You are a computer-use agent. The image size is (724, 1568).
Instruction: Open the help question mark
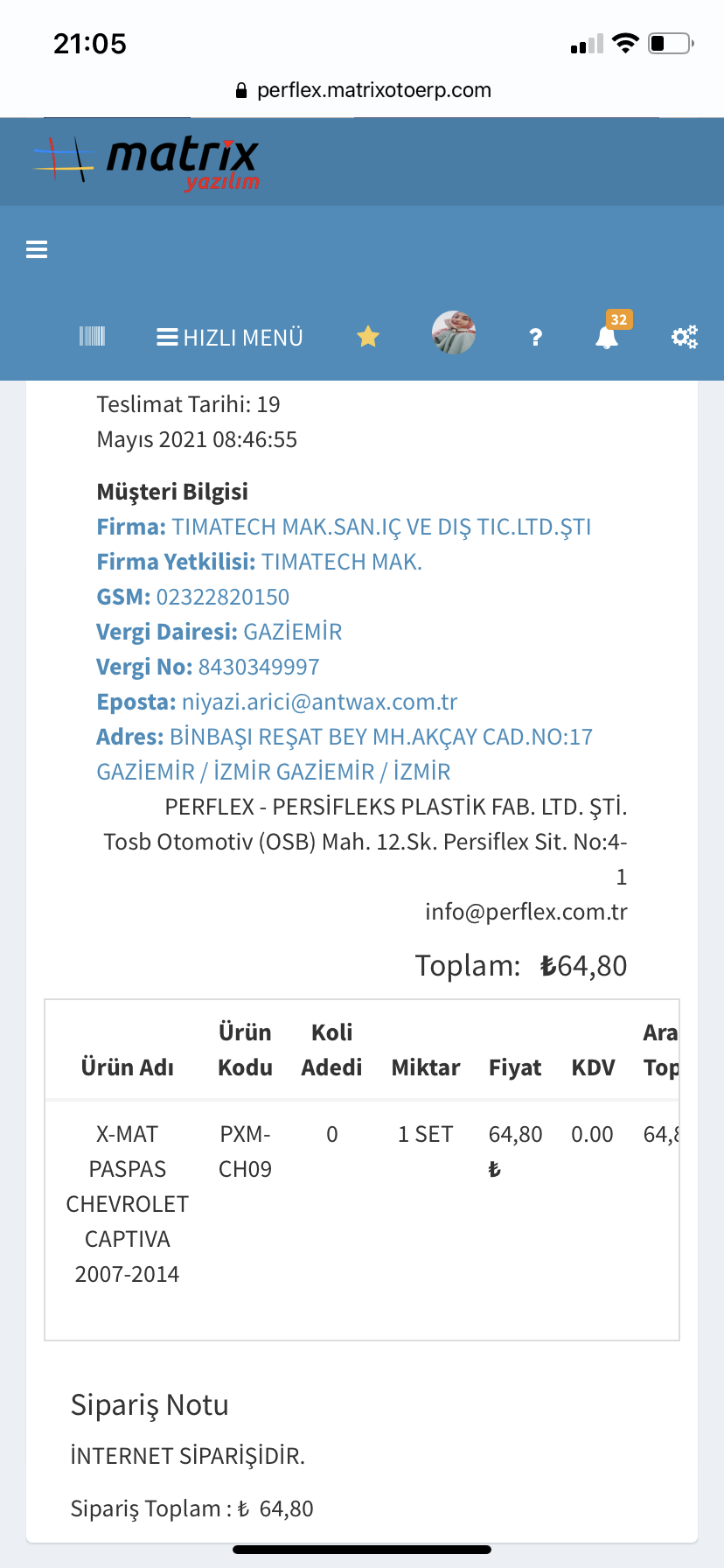point(536,338)
